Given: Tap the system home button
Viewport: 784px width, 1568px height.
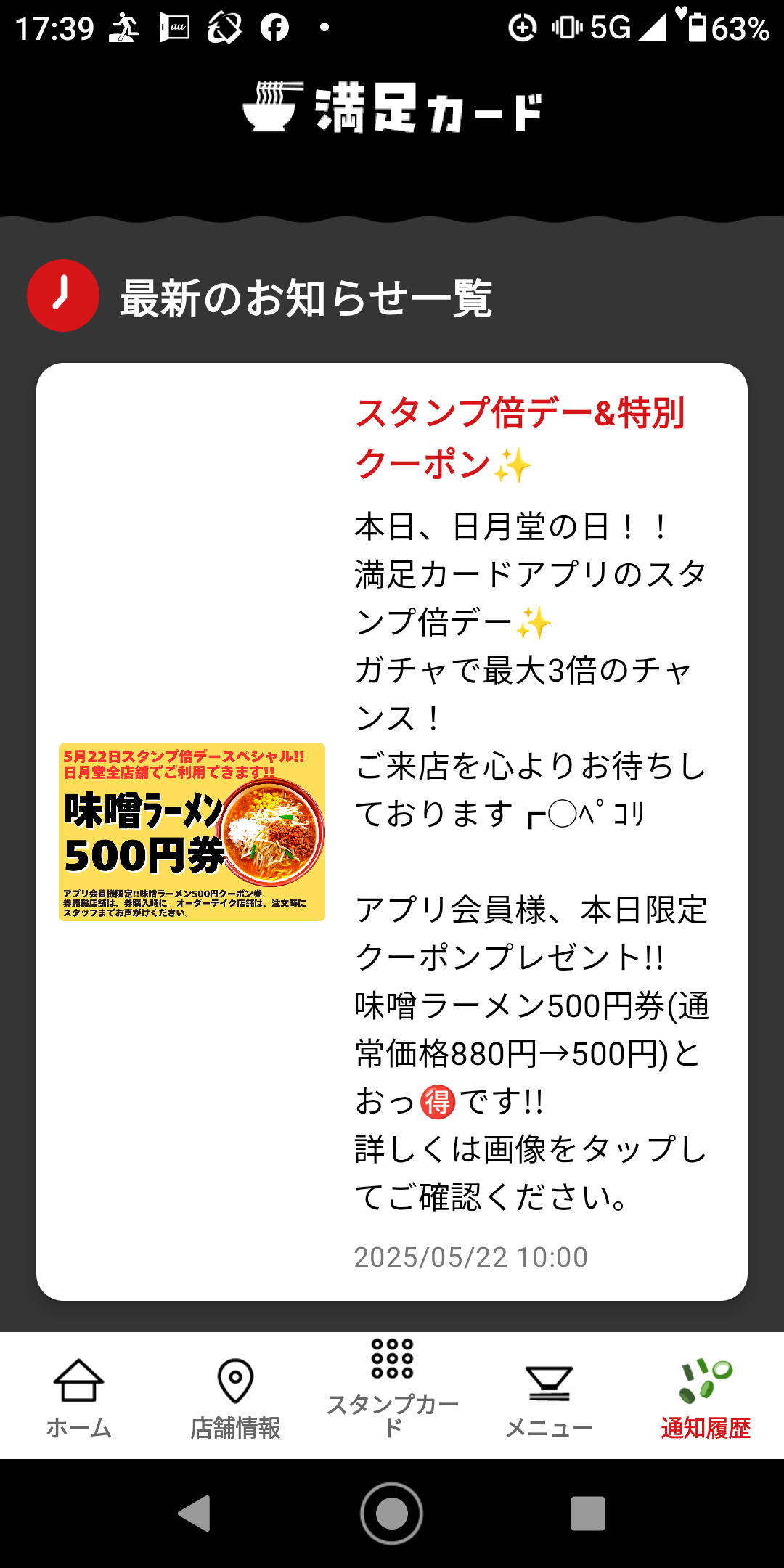Looking at the screenshot, I should pos(392,1514).
